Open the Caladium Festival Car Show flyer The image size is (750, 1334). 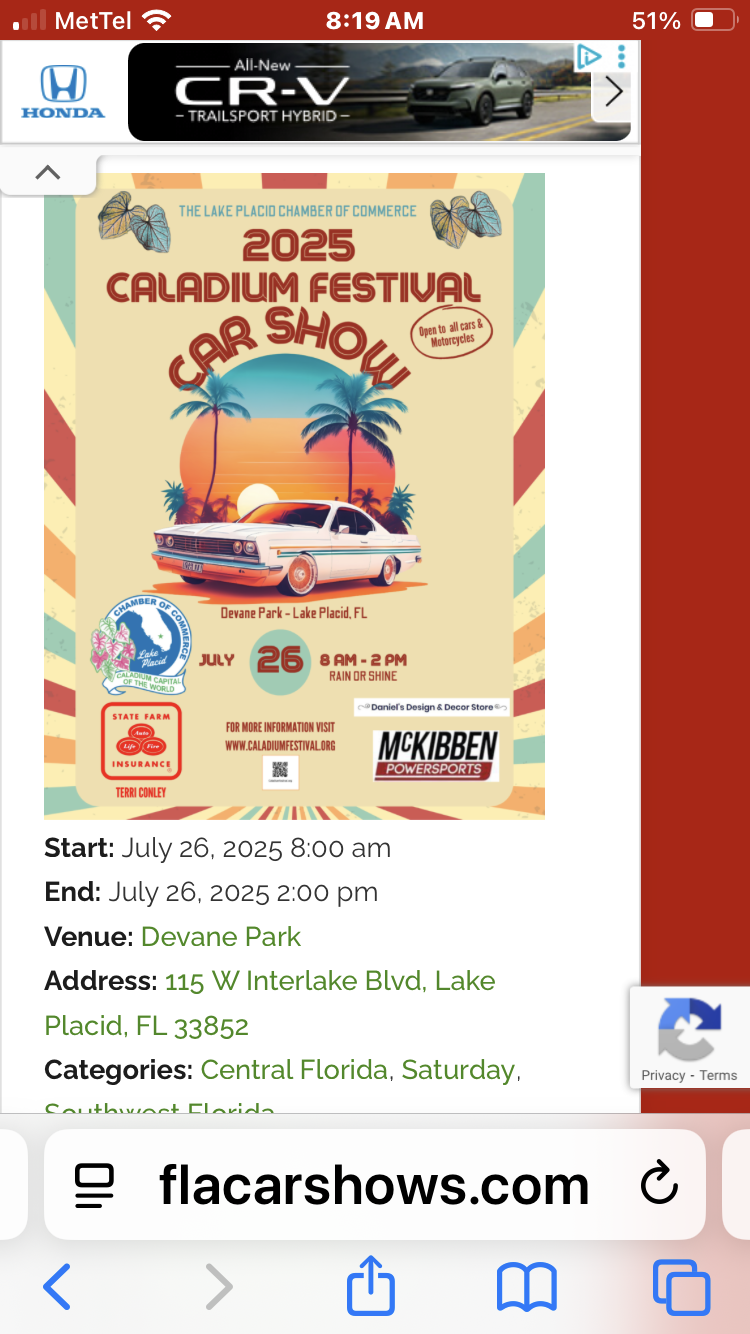tap(294, 496)
